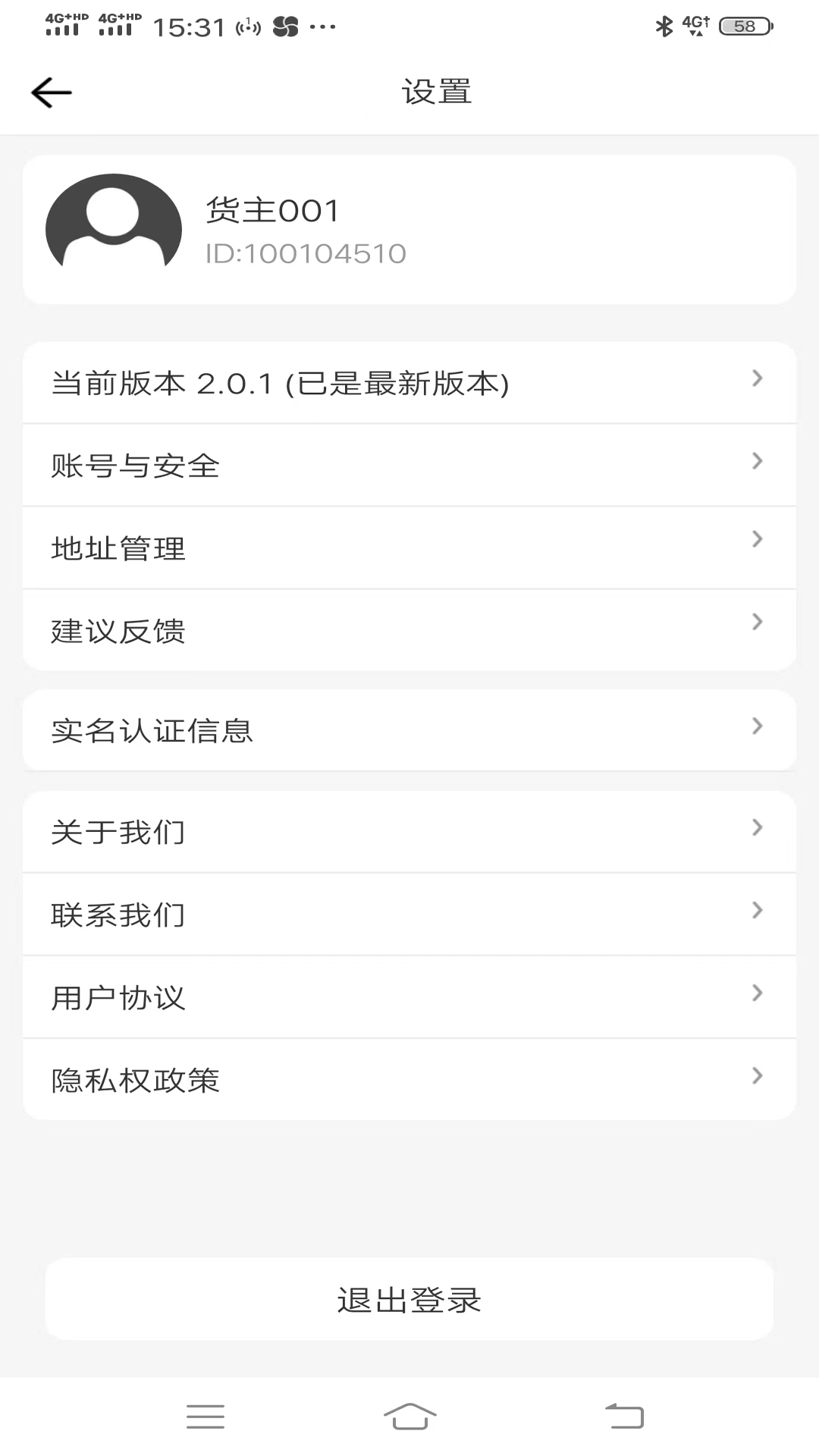Expand 当前版本 2.0.1 row chevron
819x1456 pixels.
tap(756, 379)
